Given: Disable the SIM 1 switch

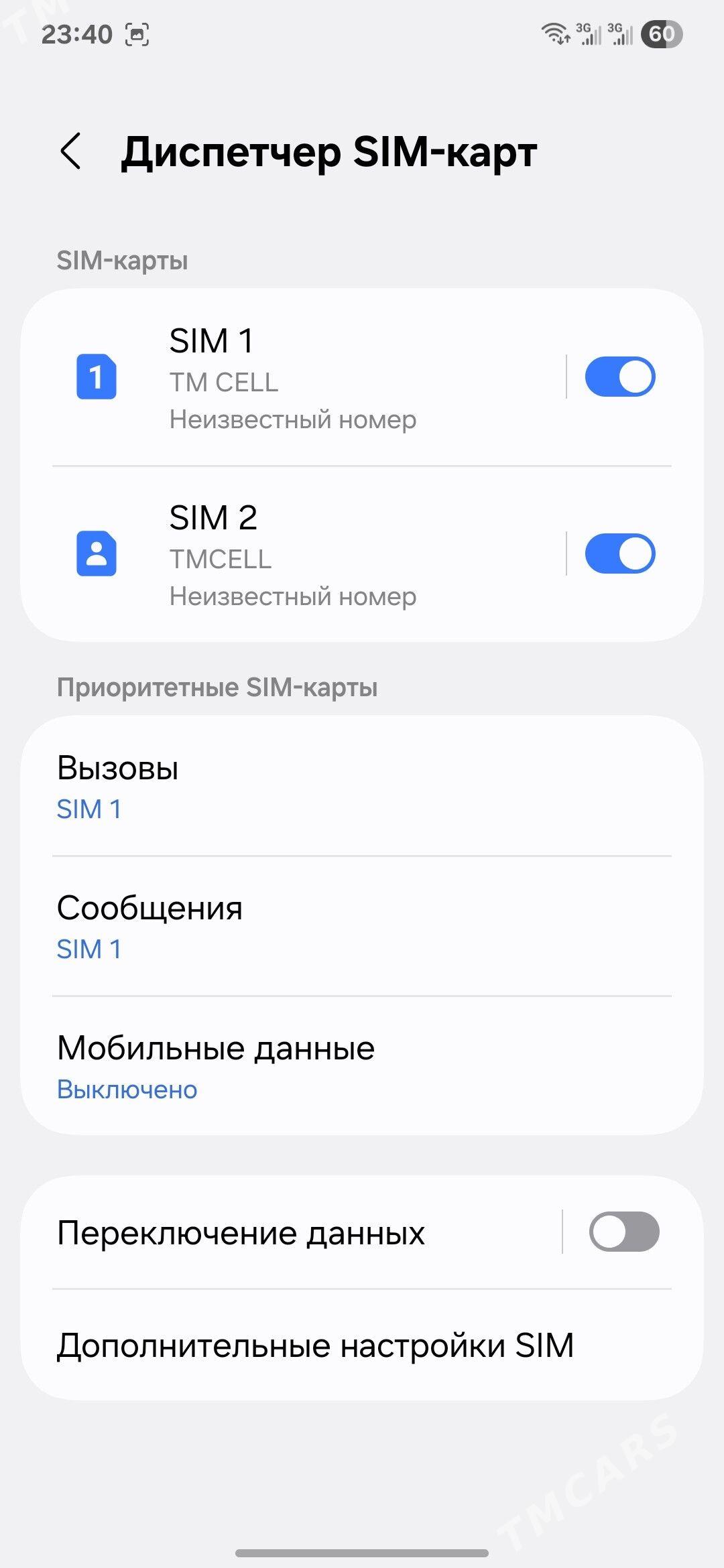Looking at the screenshot, I should pyautogui.click(x=619, y=377).
